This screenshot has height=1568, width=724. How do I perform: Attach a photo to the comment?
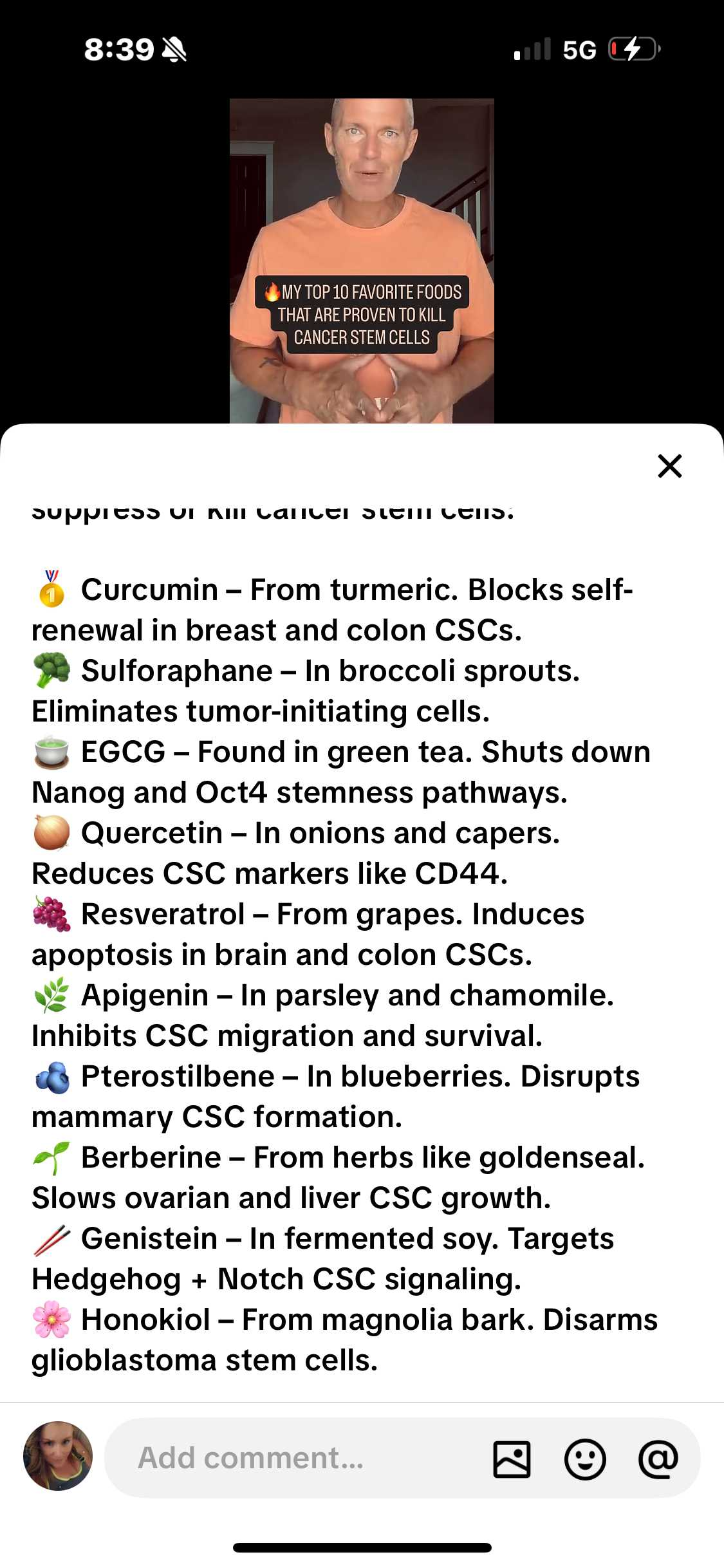512,1459
